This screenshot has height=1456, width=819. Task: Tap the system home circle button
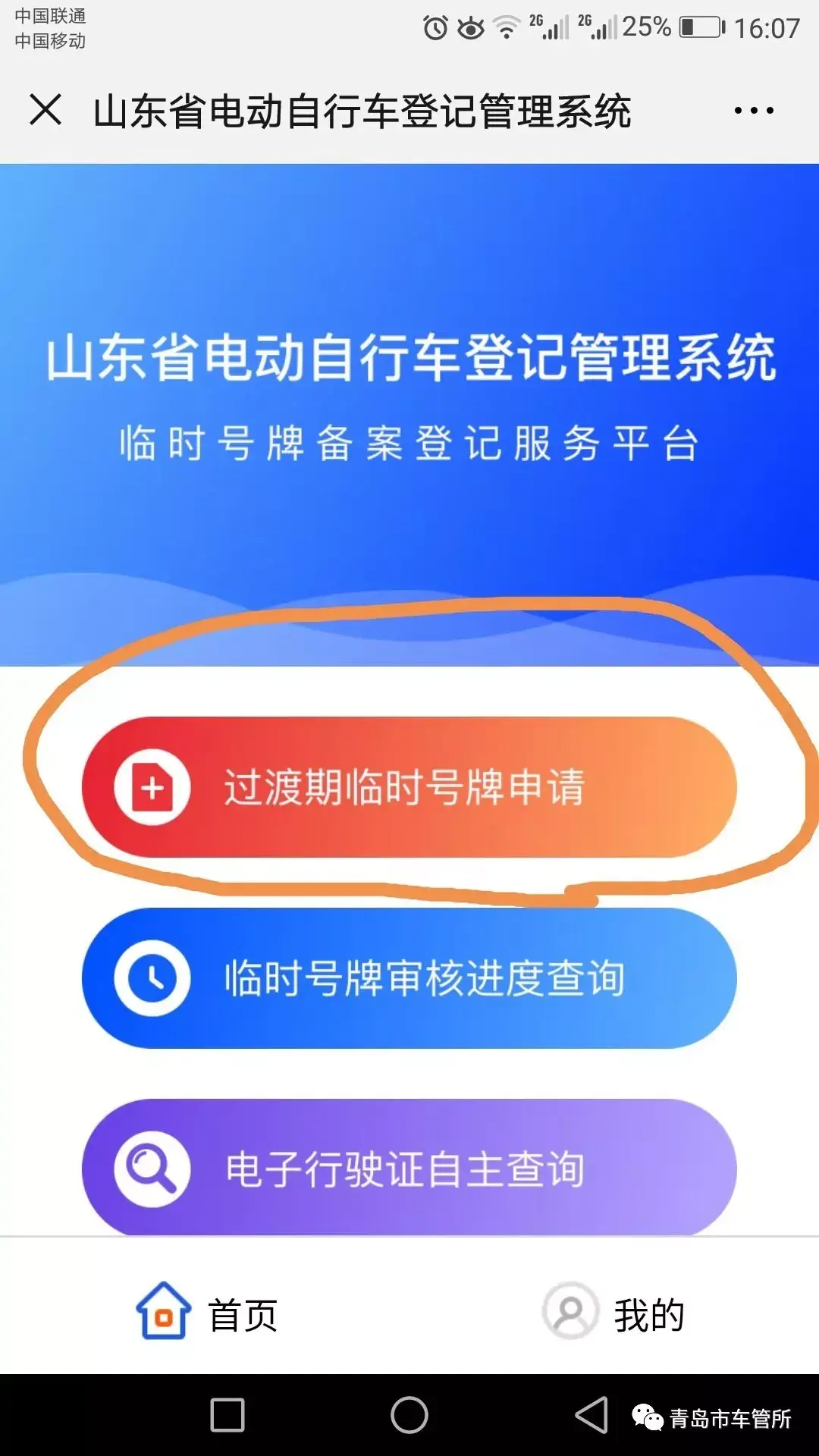tap(409, 1415)
